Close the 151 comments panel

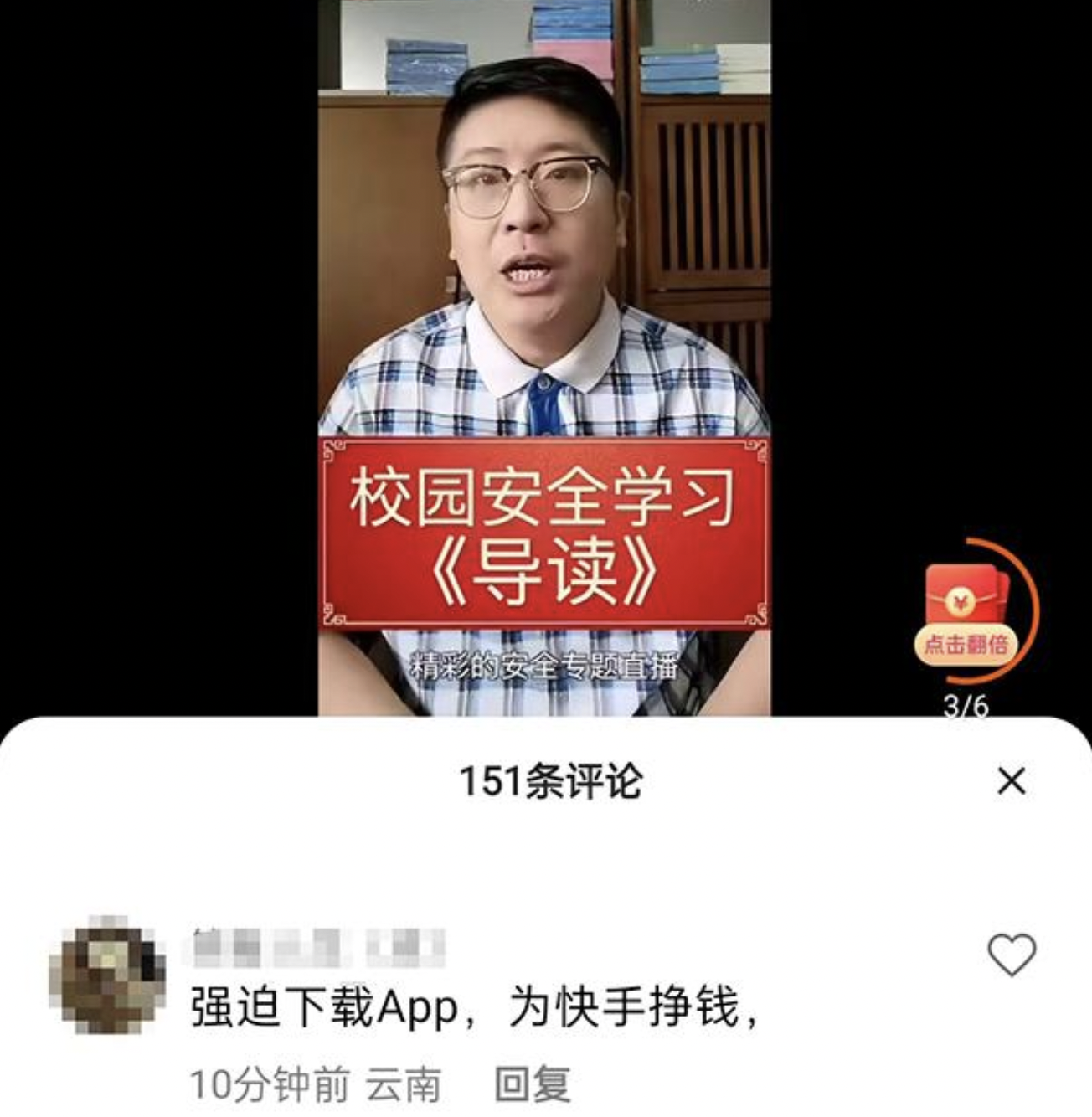tap(1012, 781)
